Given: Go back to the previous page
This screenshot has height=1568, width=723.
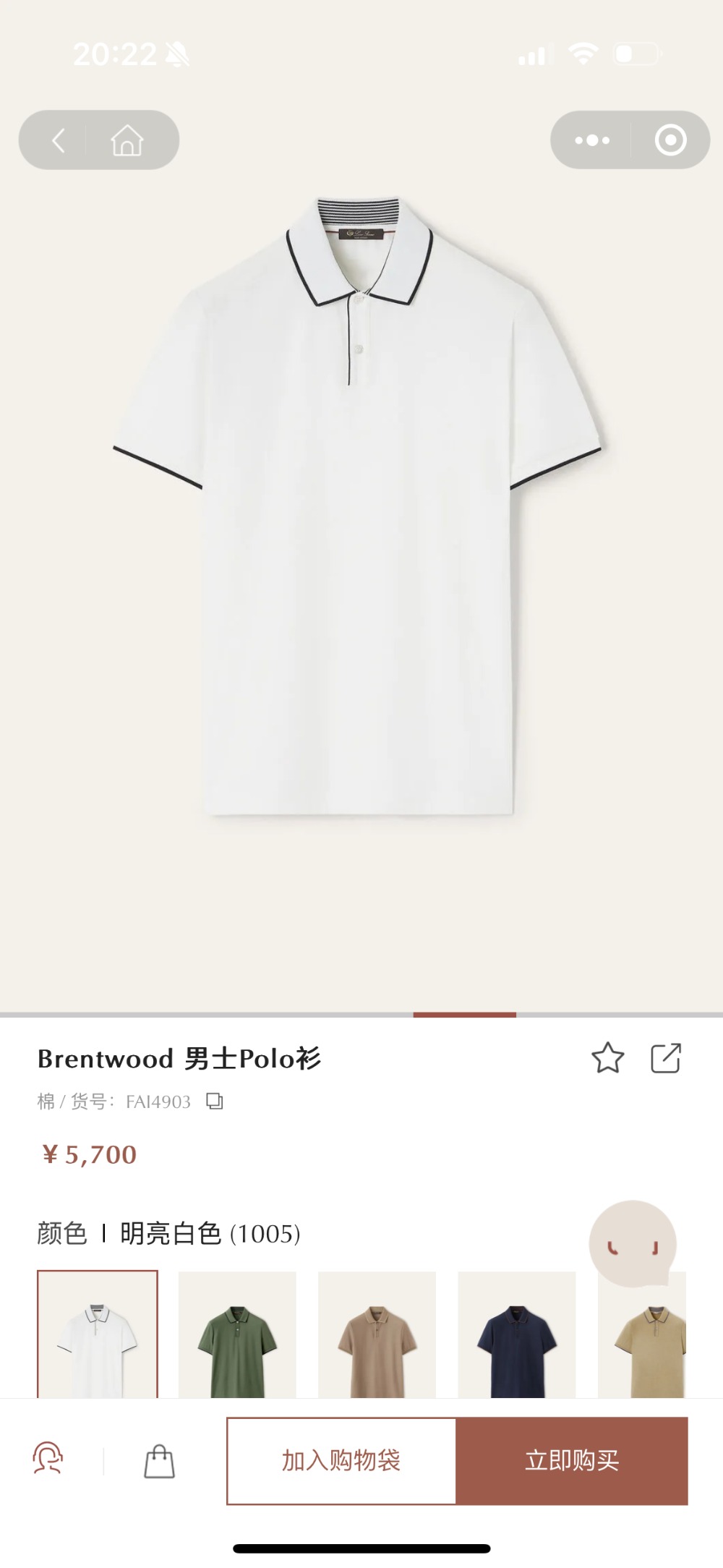Looking at the screenshot, I should pyautogui.click(x=59, y=140).
